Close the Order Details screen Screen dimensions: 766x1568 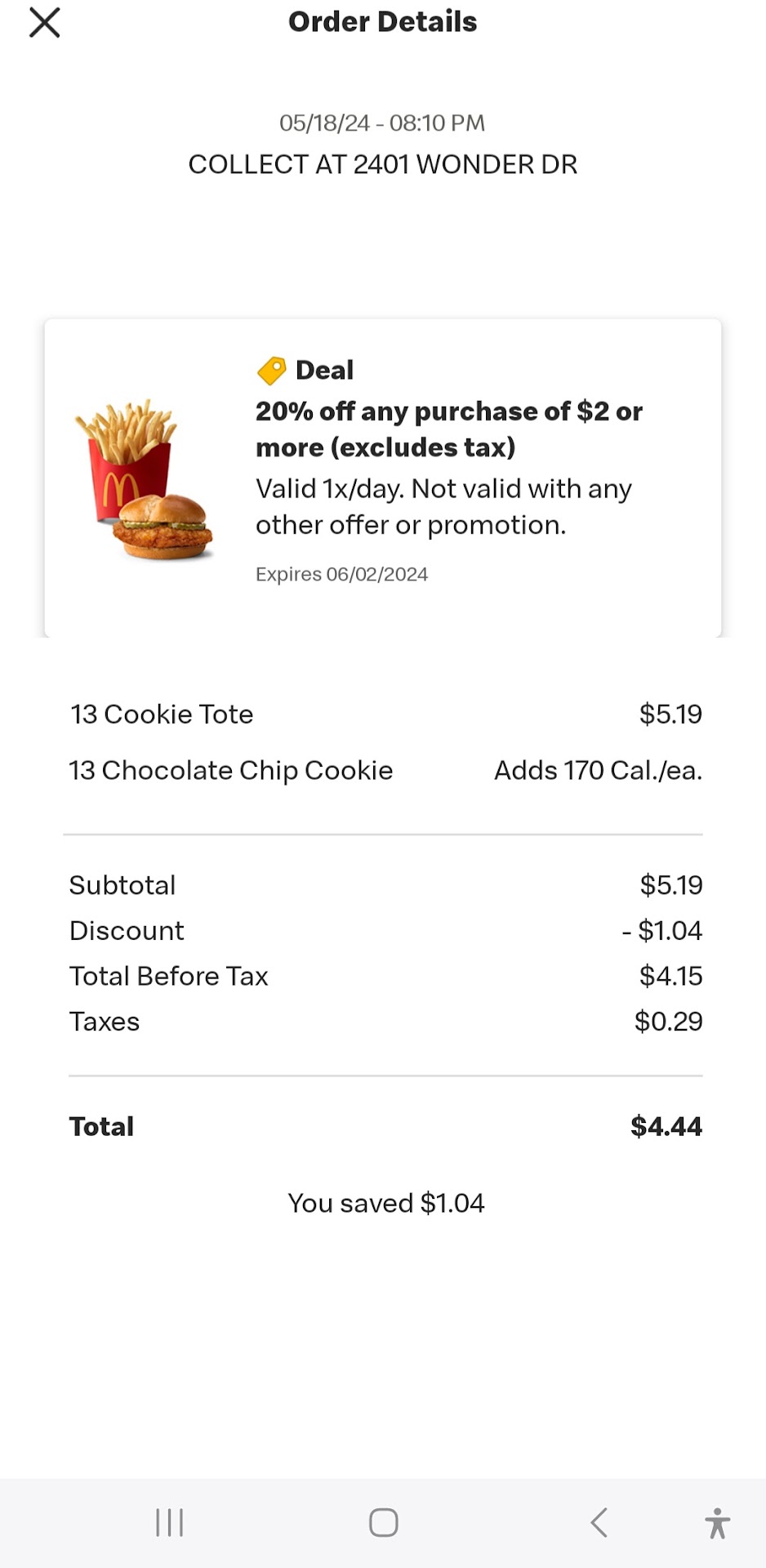pyautogui.click(x=45, y=23)
